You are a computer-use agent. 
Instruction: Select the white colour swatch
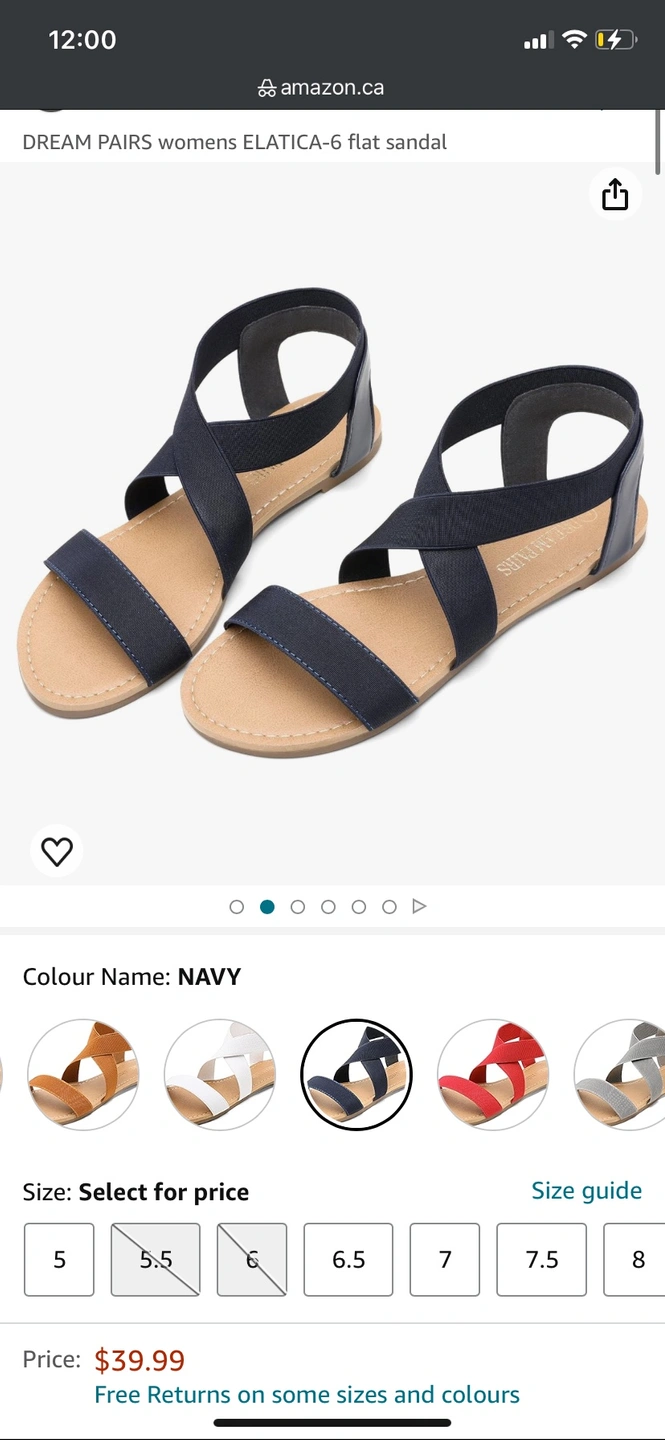click(220, 1075)
